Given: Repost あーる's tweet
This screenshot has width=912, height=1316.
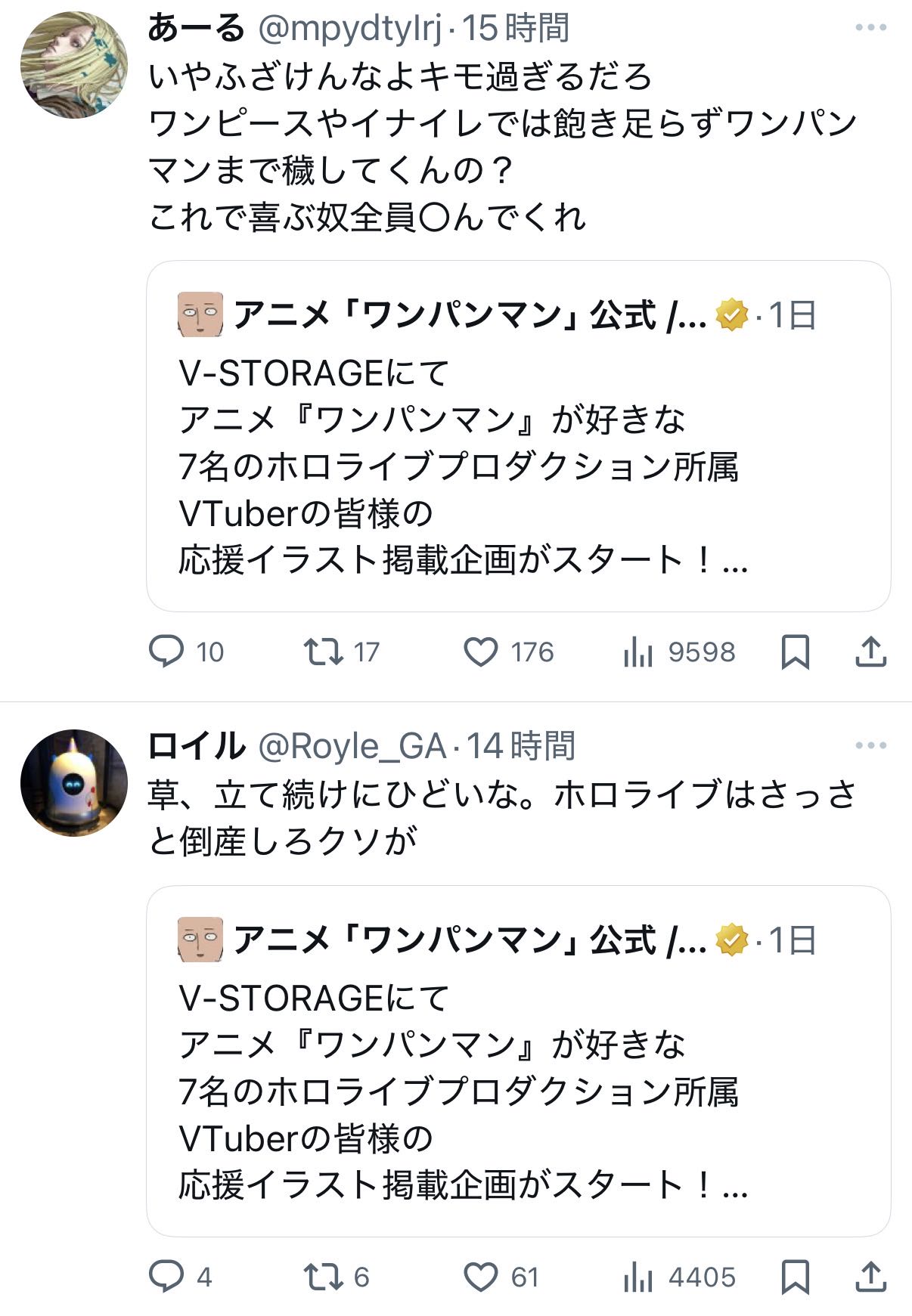Looking at the screenshot, I should [x=324, y=652].
